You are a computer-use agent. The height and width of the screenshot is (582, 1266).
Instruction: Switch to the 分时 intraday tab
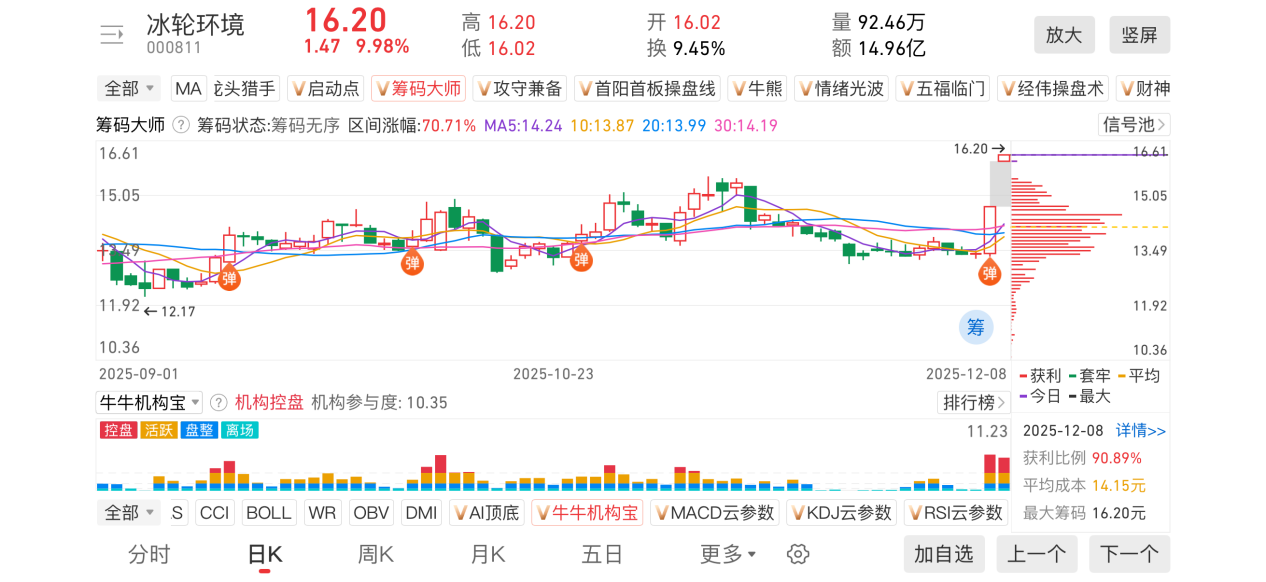click(149, 554)
